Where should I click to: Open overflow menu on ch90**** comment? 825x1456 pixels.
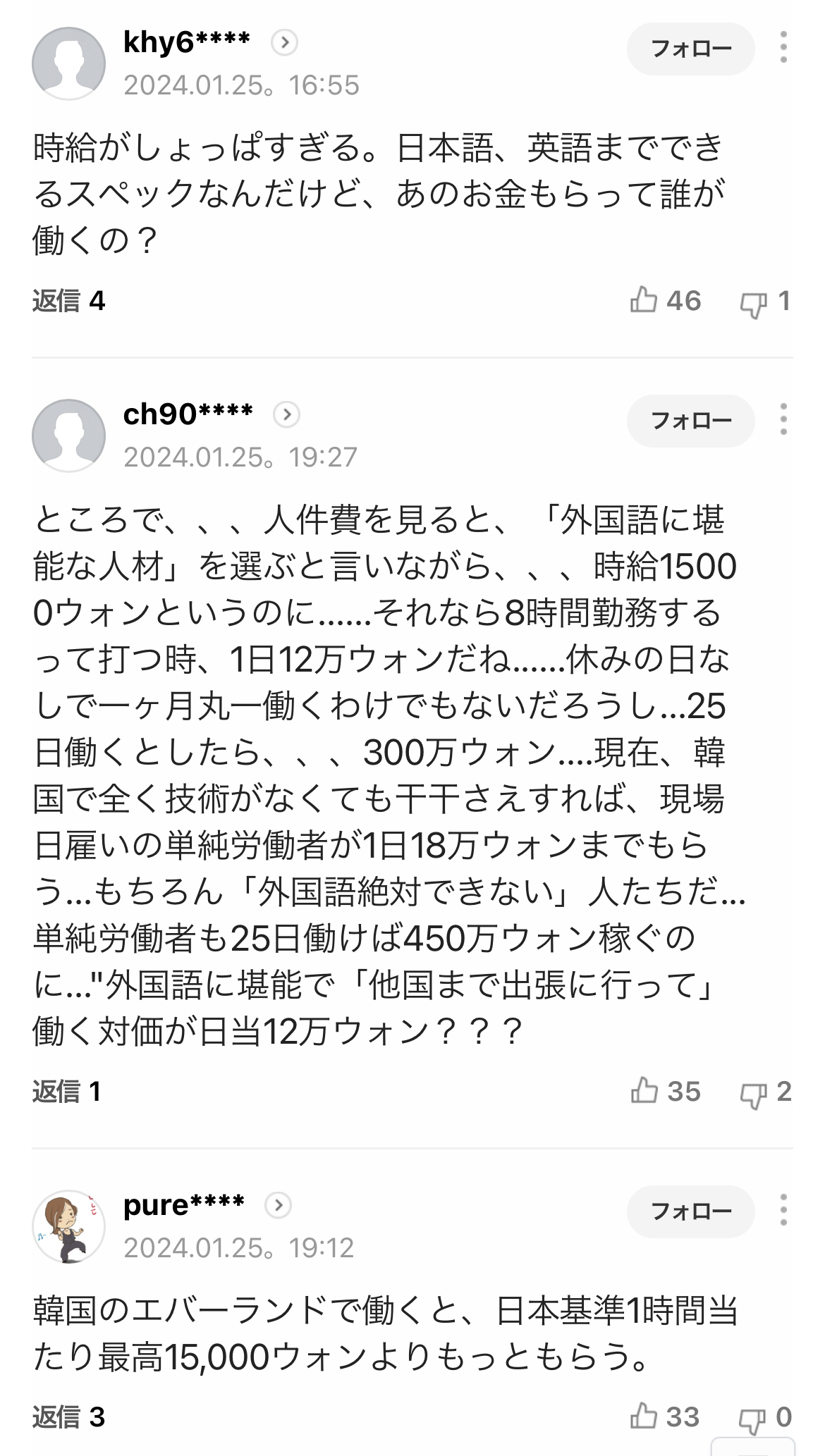point(783,420)
